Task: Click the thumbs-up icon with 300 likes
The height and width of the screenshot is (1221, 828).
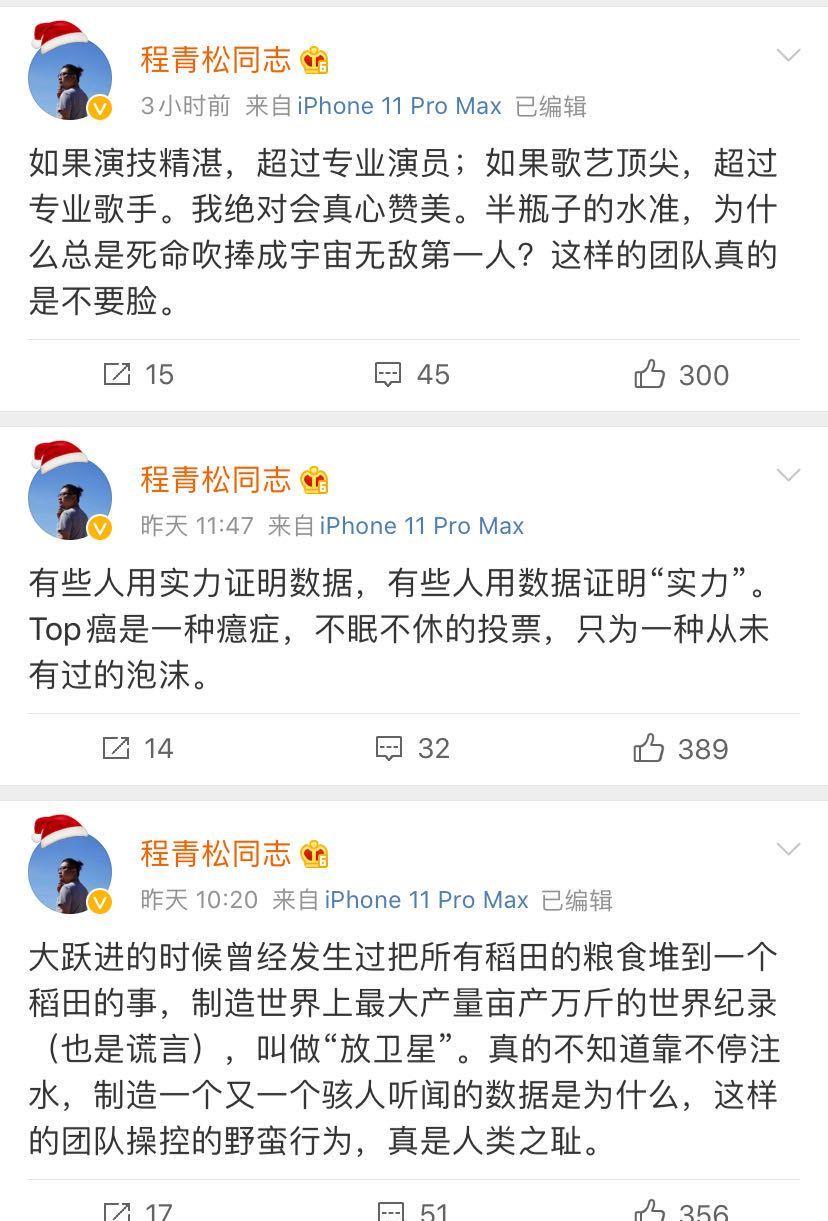Action: 652,375
